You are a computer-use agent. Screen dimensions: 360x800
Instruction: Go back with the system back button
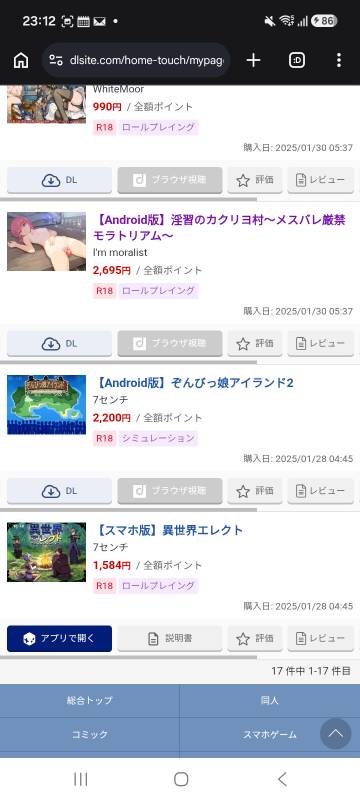[282, 779]
